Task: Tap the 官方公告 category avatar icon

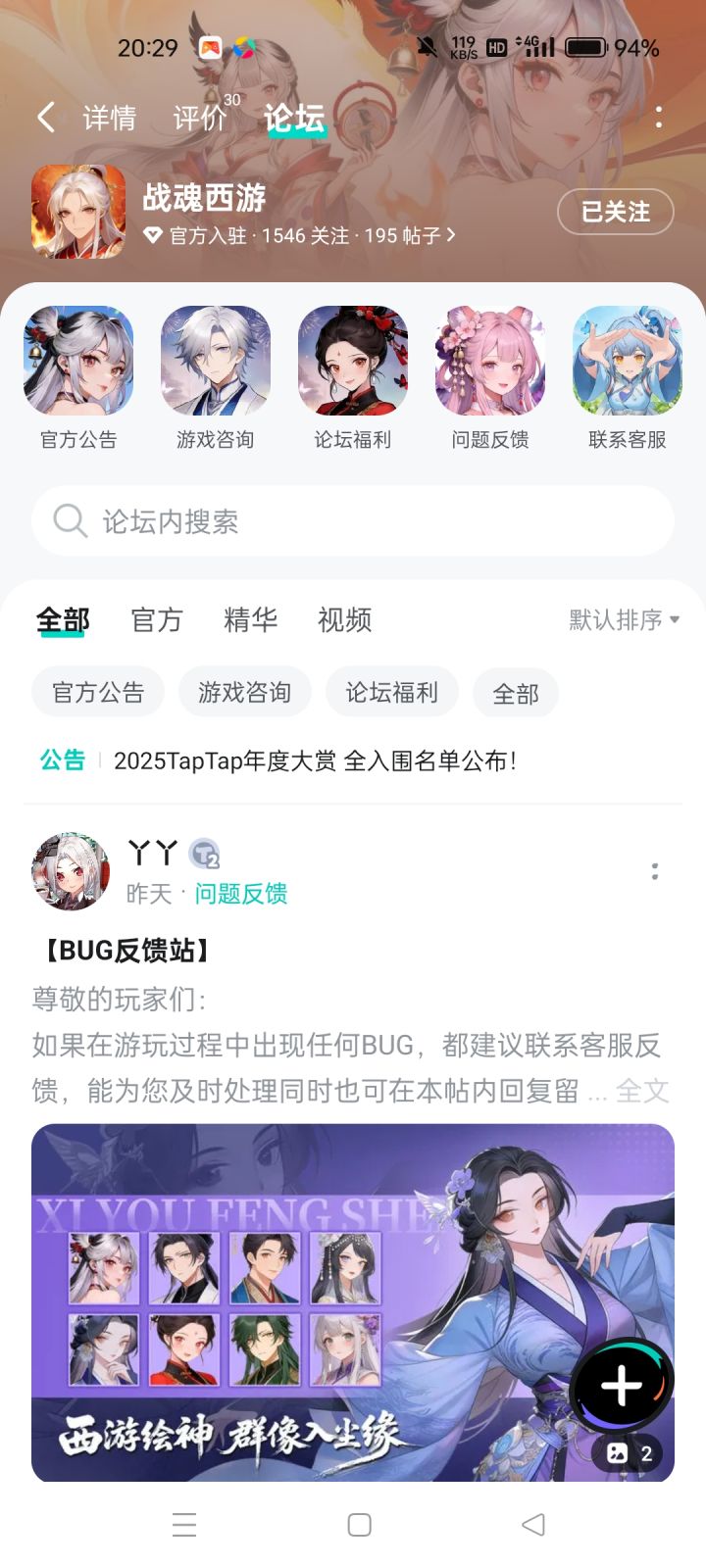Action: tap(78, 360)
